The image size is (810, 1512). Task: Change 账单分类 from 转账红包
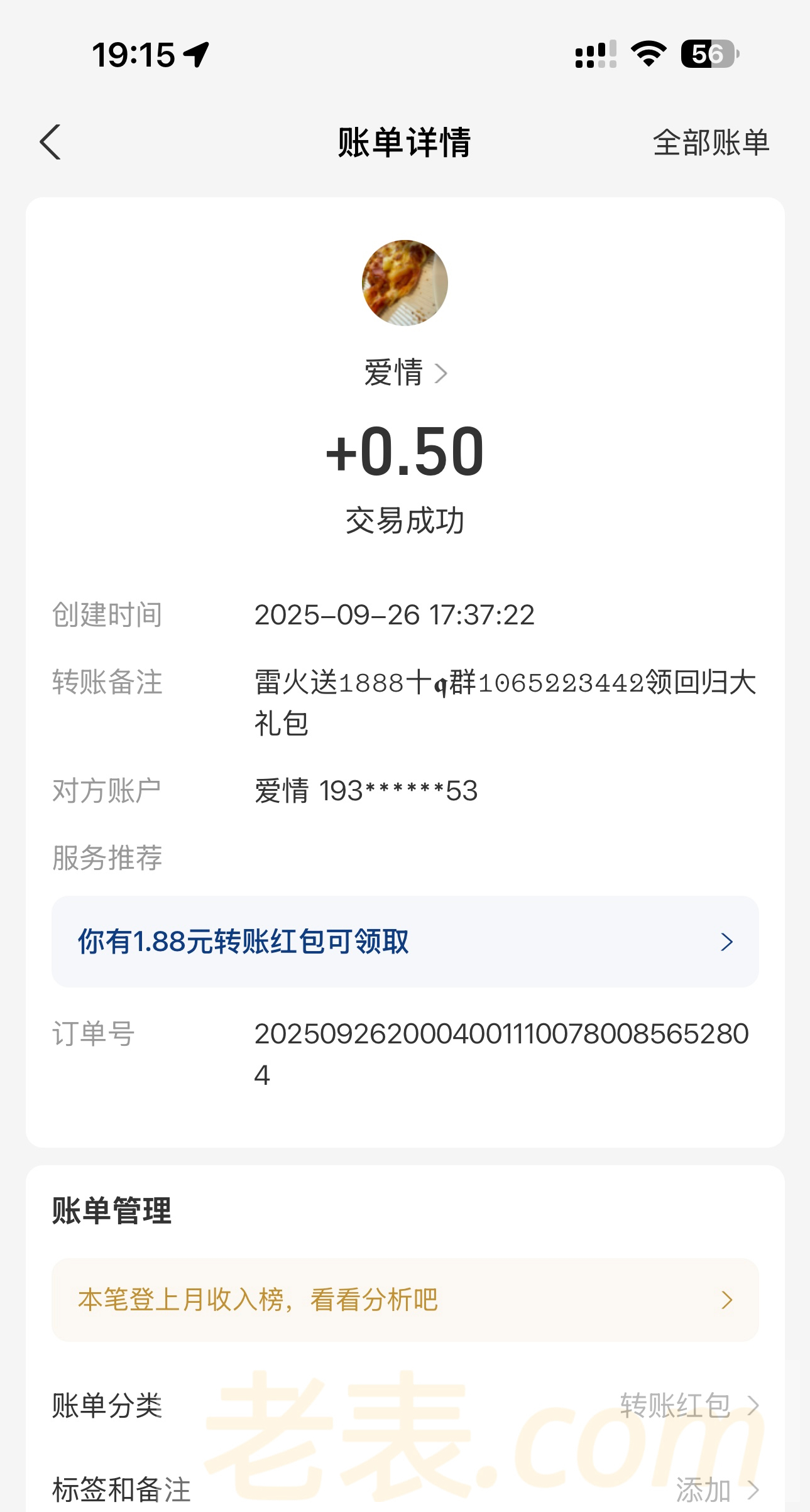(x=688, y=1405)
